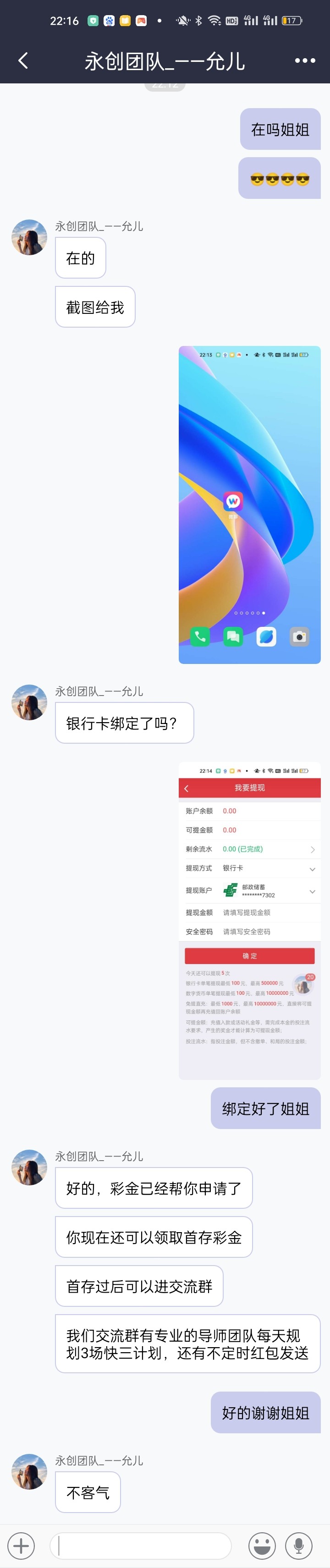330x1568 pixels.
Task: Open 允儿's avatar beside 在的 message
Action: (x=29, y=237)
